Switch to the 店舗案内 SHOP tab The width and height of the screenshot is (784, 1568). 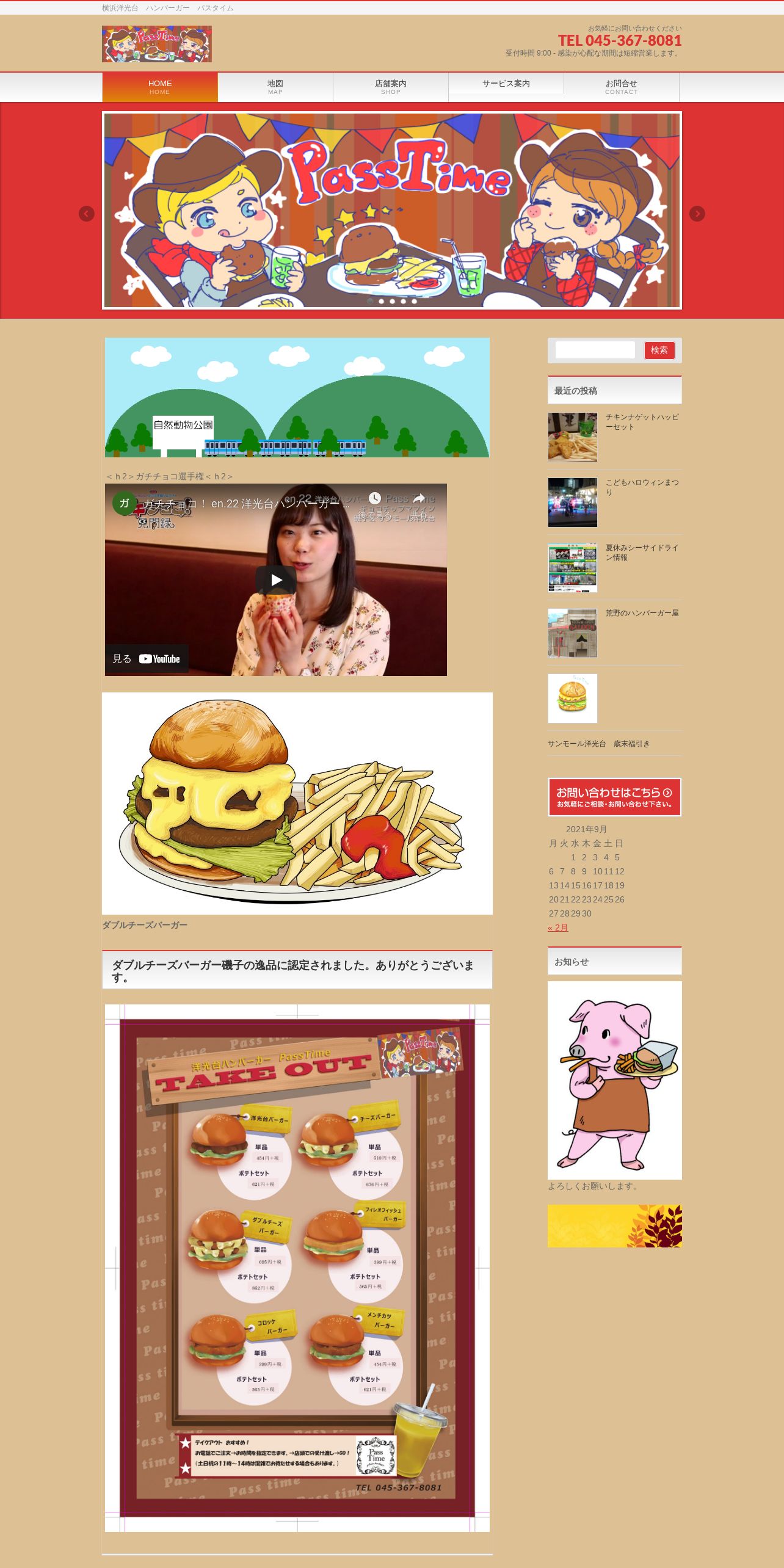[x=391, y=87]
